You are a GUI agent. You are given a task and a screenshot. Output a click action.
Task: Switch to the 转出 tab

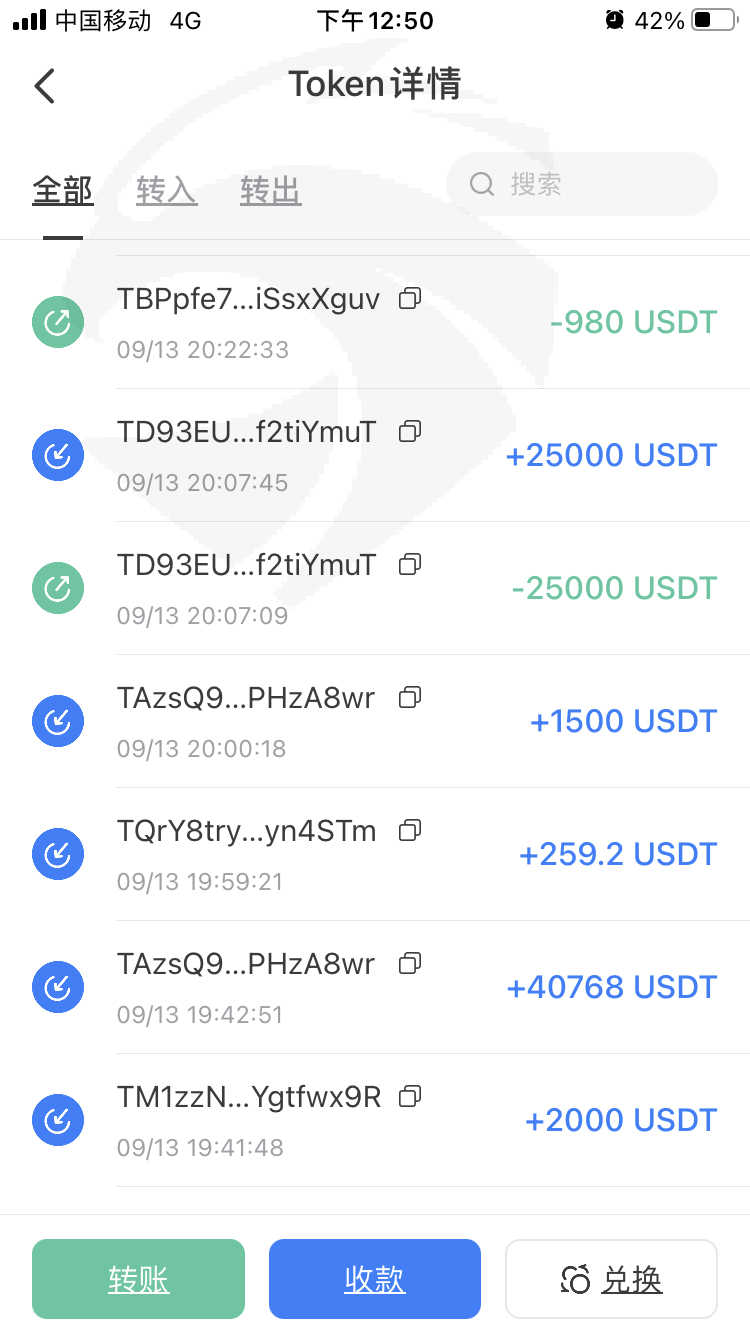tap(270, 190)
